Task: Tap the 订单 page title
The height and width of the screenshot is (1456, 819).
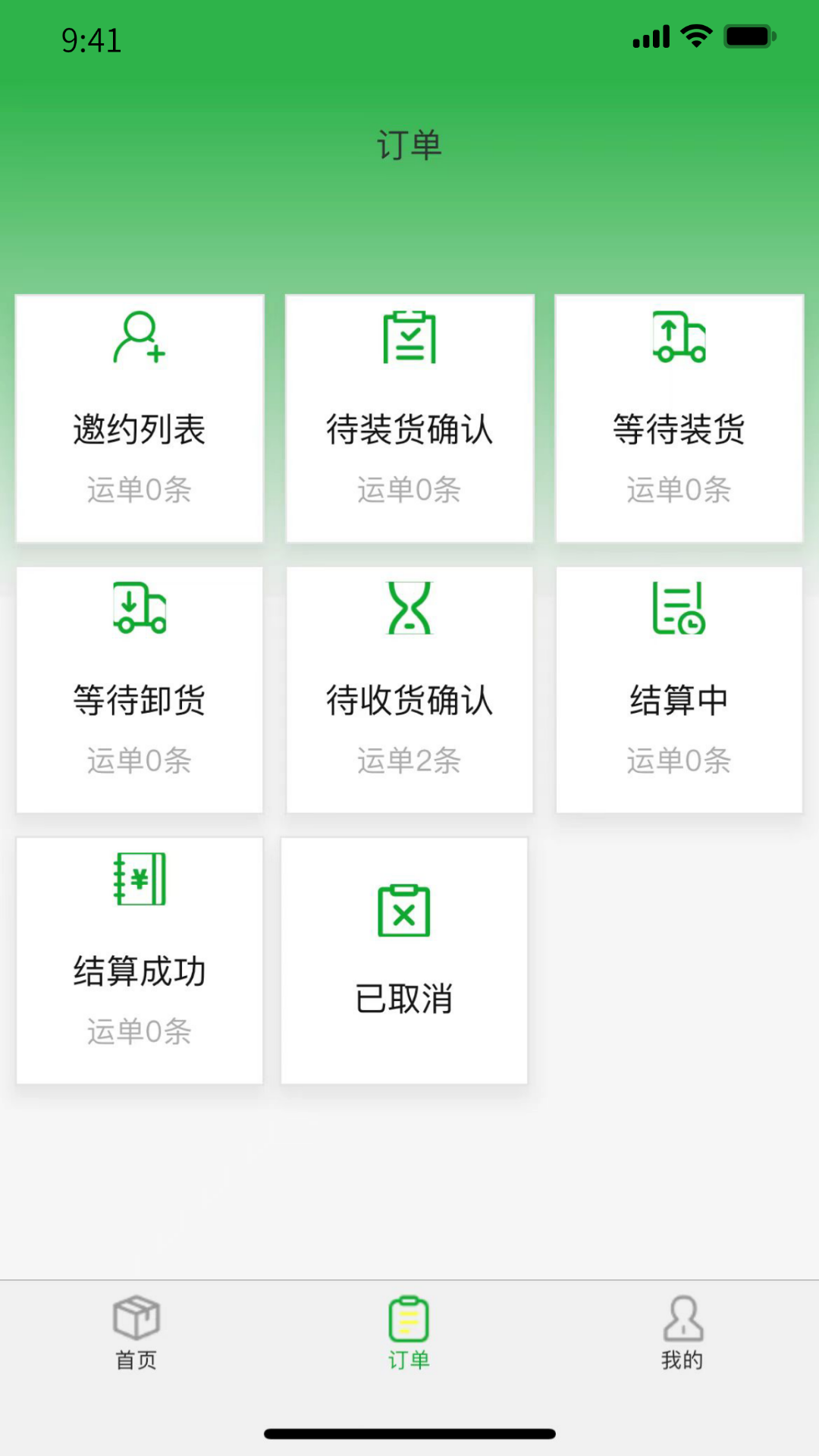Action: 409,144
